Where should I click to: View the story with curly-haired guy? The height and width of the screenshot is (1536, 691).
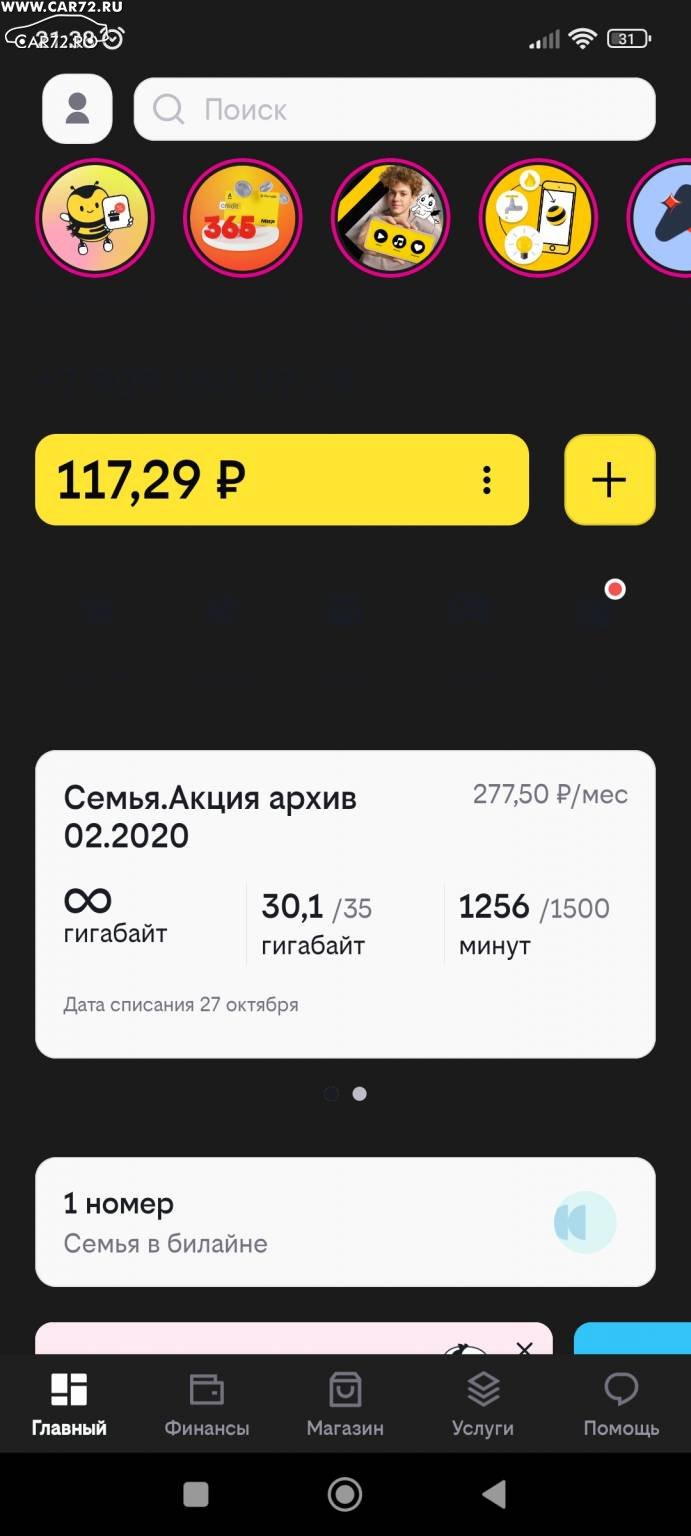[x=390, y=217]
